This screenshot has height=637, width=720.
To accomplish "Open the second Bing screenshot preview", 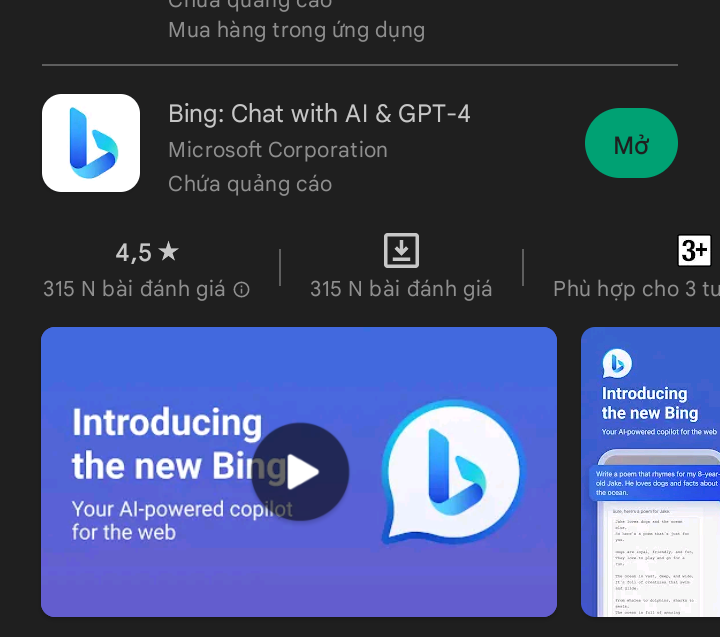I will [651, 472].
